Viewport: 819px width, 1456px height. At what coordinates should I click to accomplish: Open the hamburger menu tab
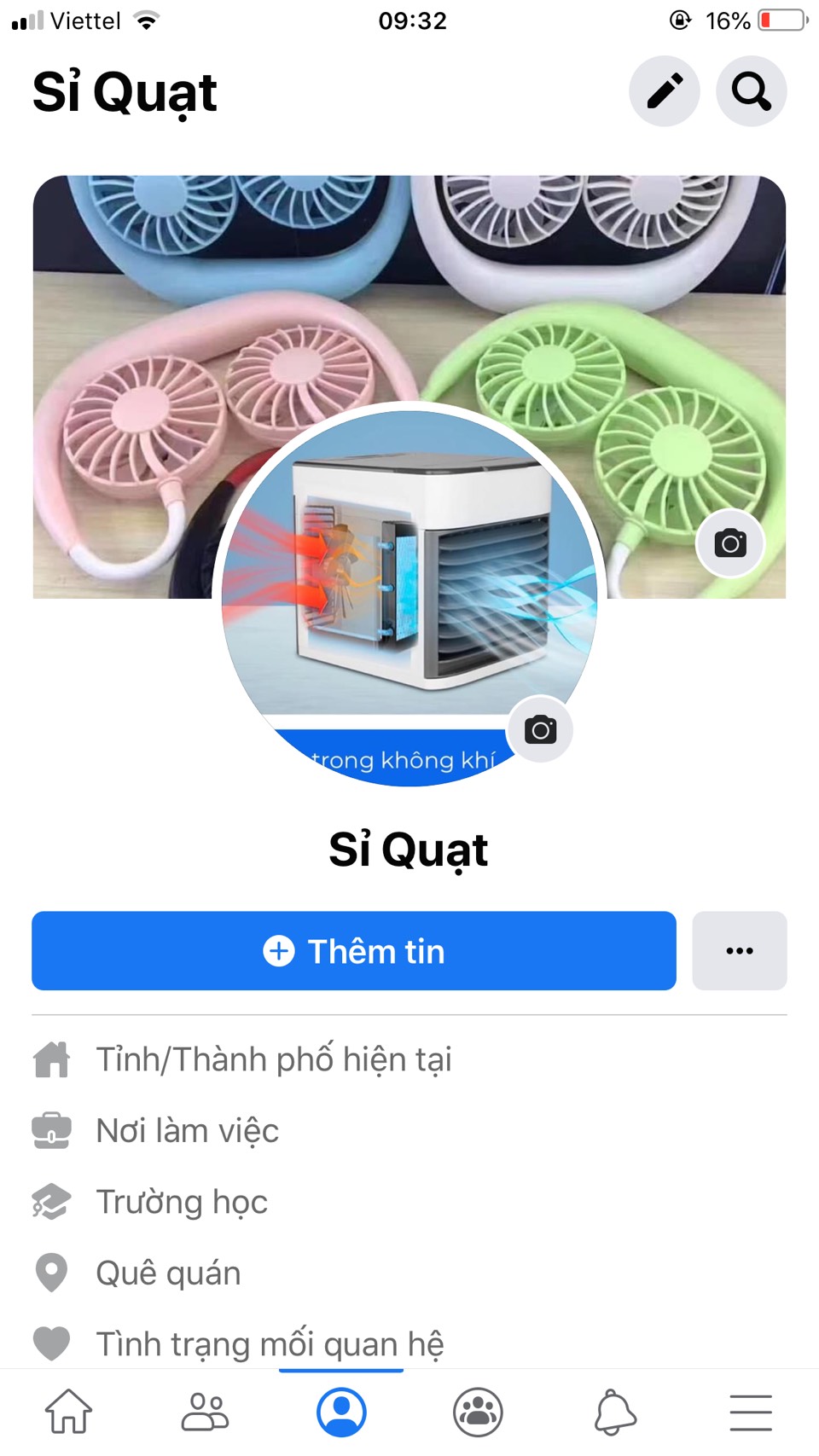[x=751, y=1412]
